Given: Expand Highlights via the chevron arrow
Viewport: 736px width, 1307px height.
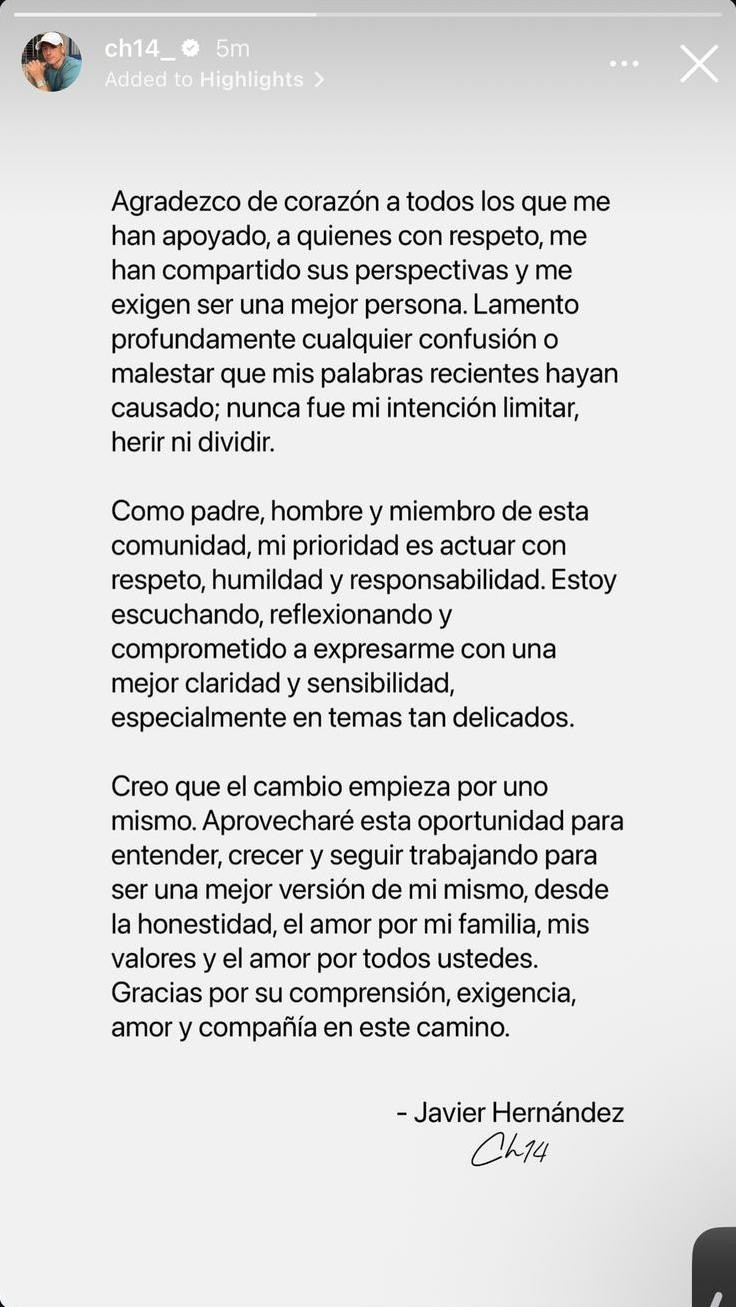Looking at the screenshot, I should click(x=319, y=79).
